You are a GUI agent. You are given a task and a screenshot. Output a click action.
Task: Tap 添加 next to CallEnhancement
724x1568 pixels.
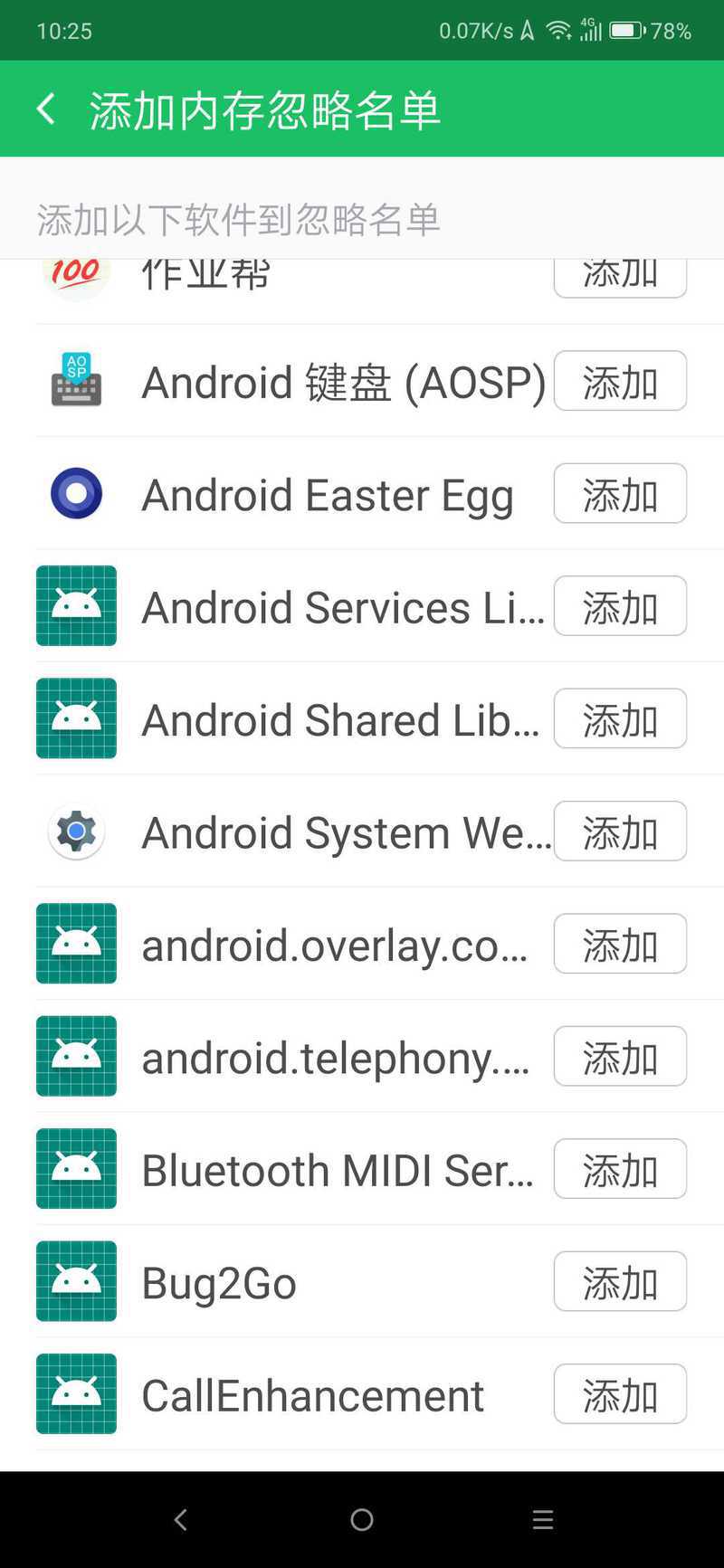point(620,1393)
